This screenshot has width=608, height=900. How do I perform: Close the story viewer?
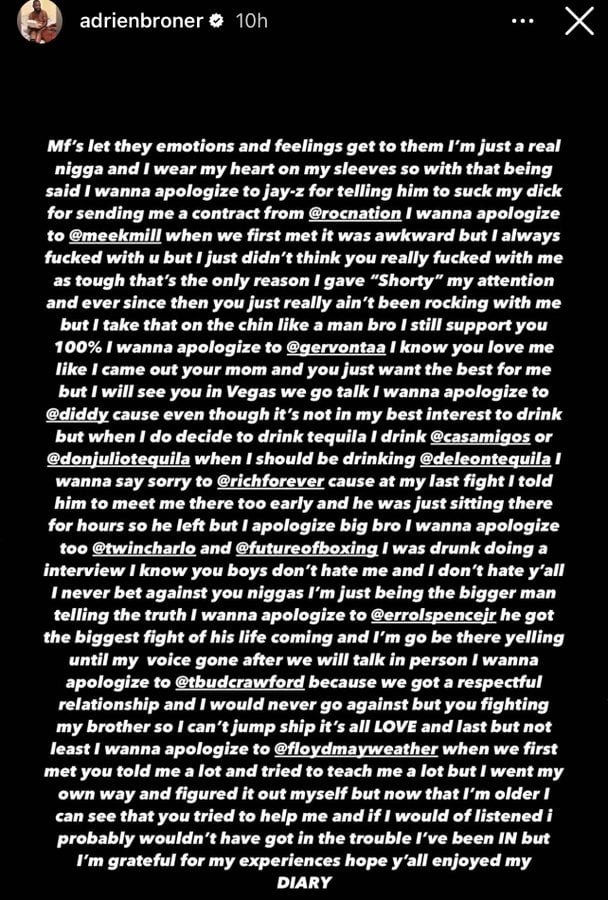pos(579,21)
